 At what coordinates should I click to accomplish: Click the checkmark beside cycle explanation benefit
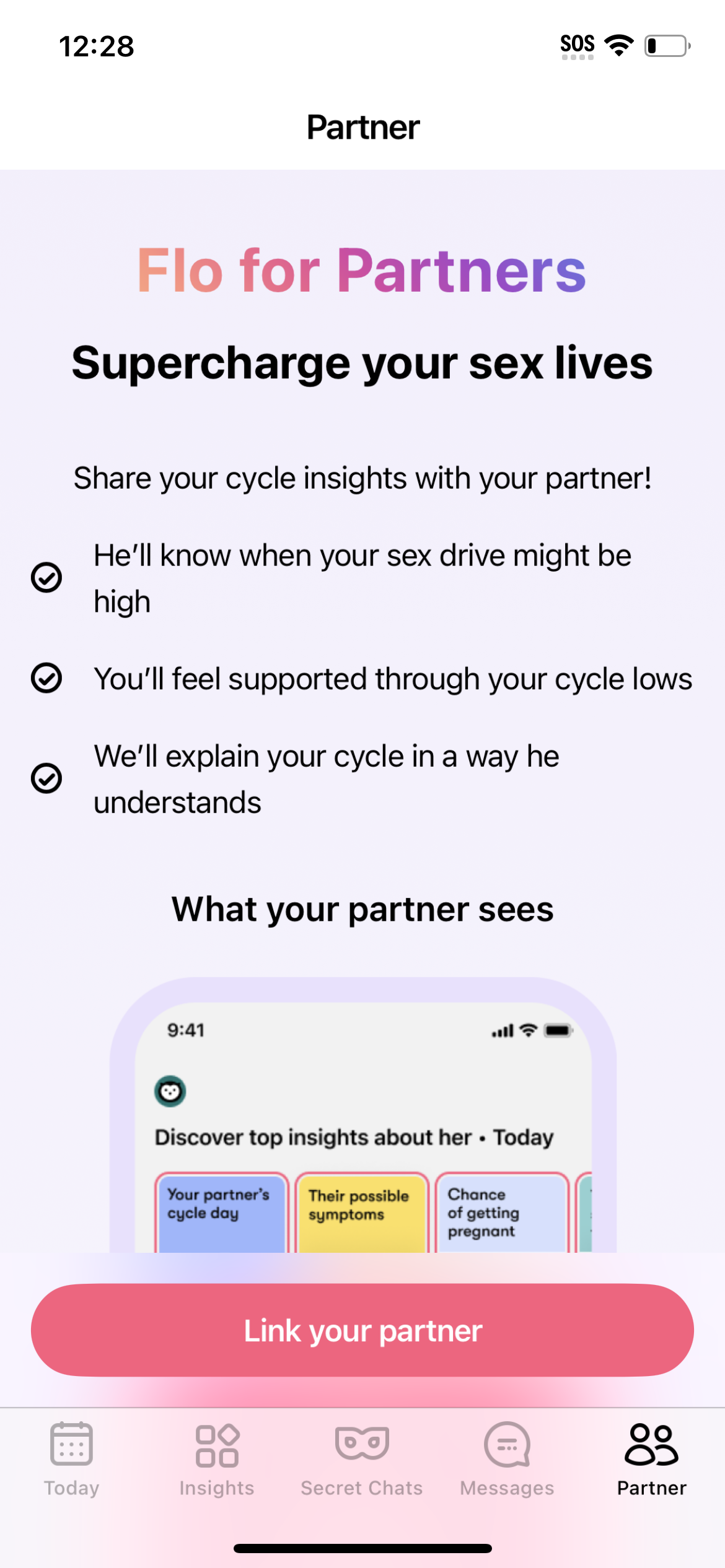46,779
